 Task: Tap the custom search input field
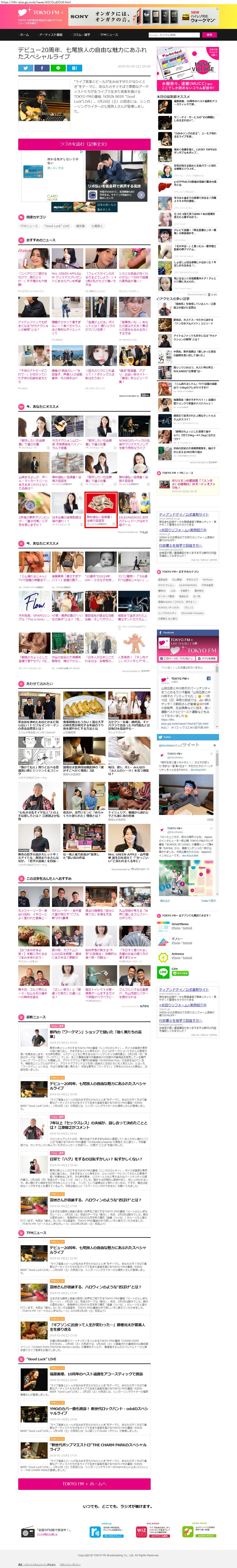tap(174, 35)
